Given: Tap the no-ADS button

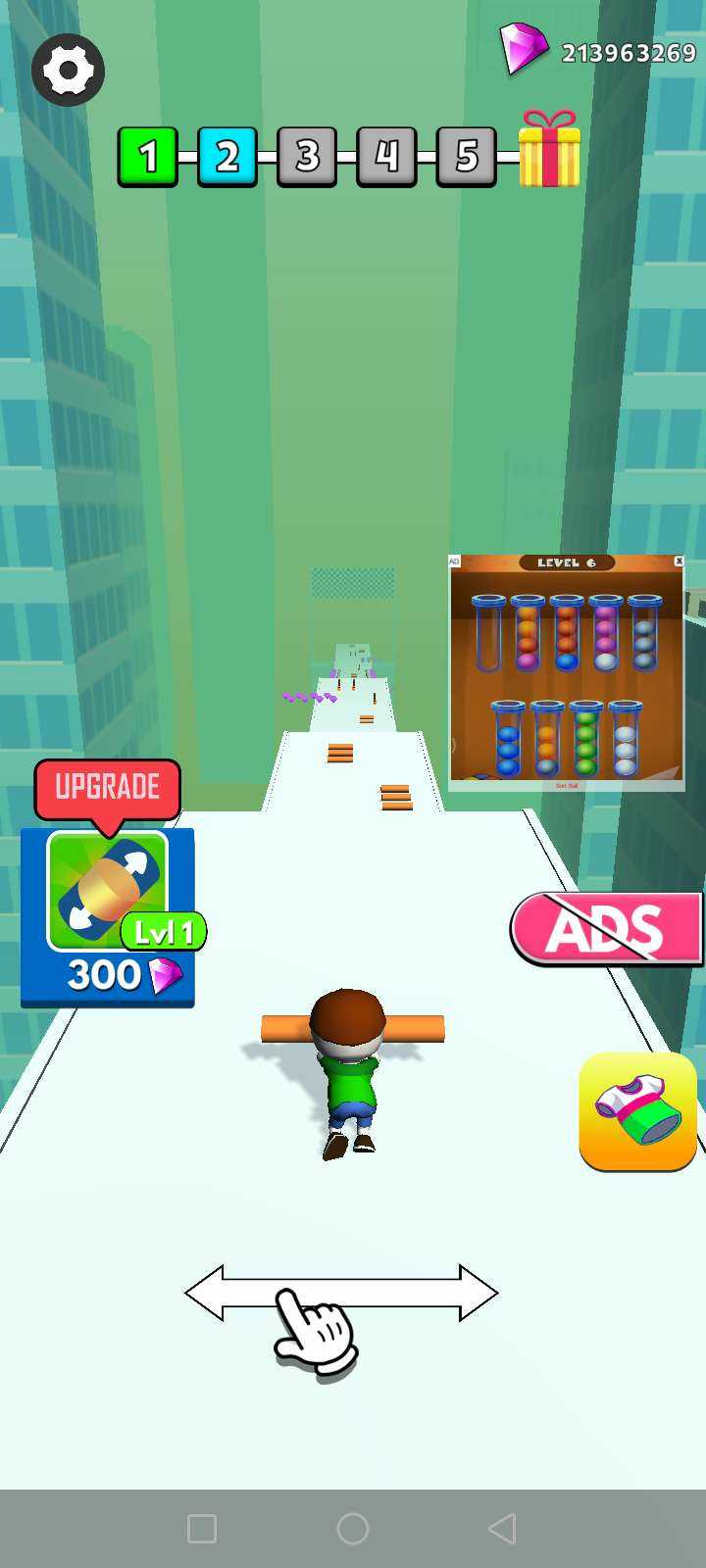Looking at the screenshot, I should (x=606, y=928).
